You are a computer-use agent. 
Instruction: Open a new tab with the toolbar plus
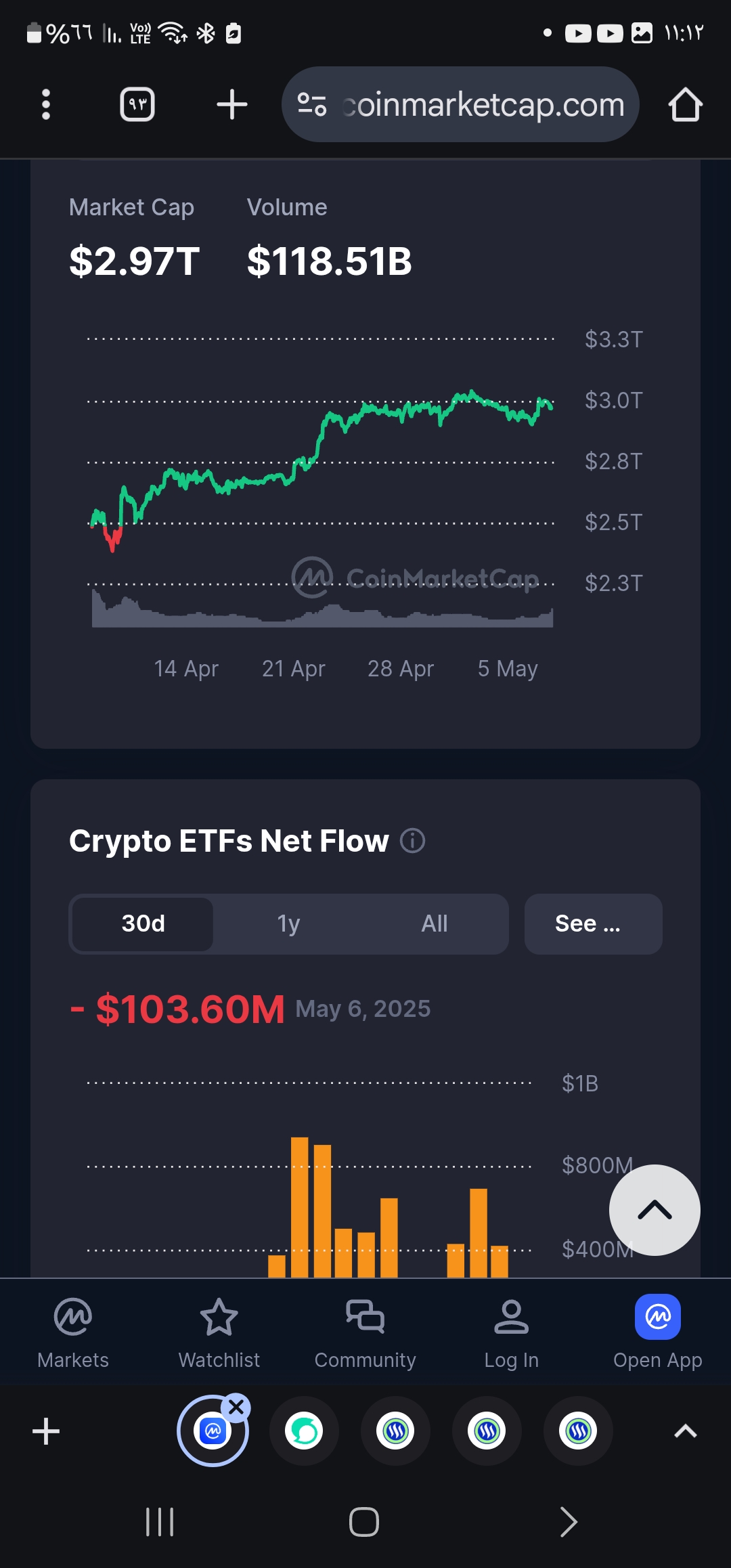click(x=231, y=105)
